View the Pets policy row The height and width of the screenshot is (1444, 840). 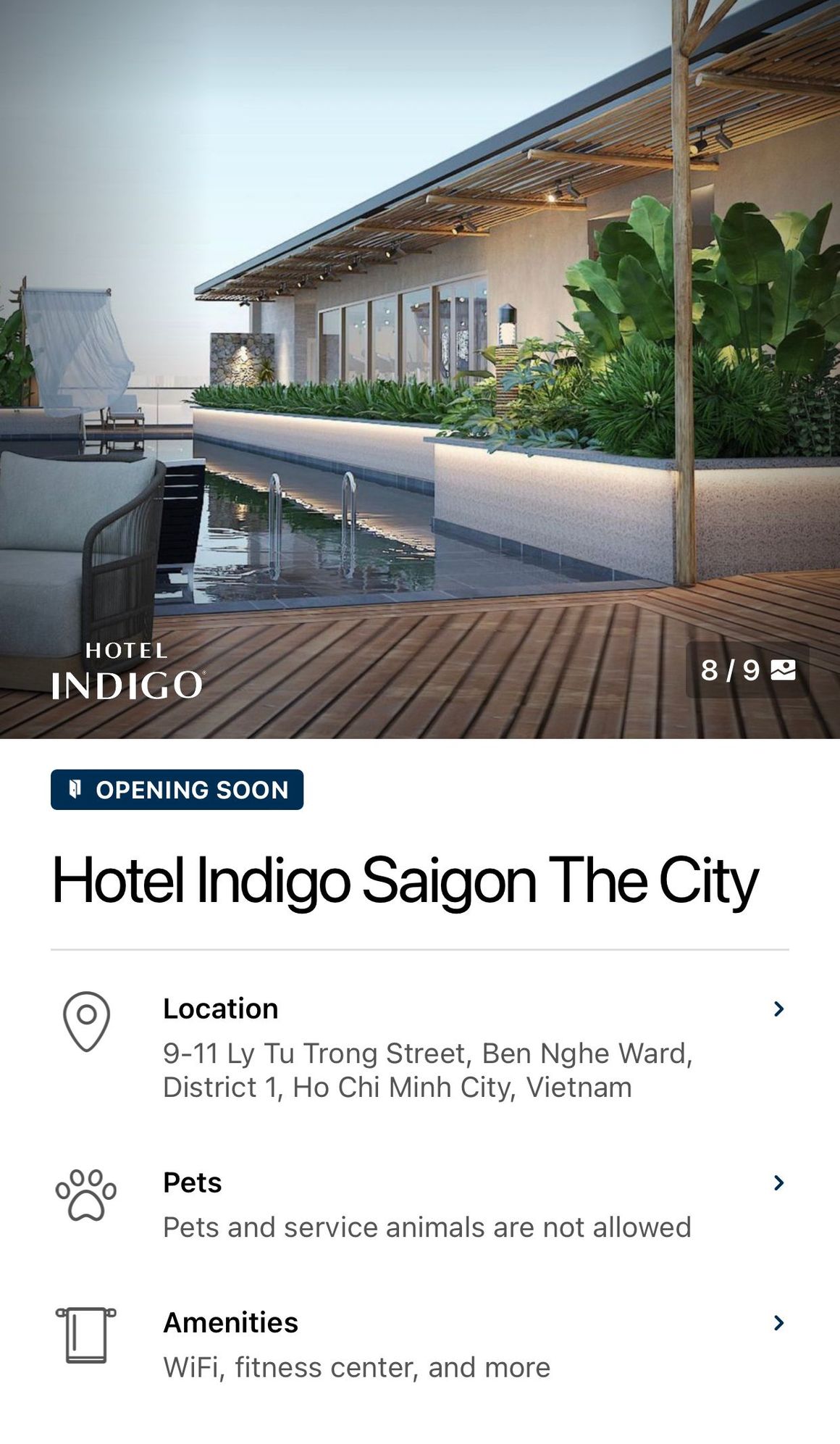(420, 1205)
